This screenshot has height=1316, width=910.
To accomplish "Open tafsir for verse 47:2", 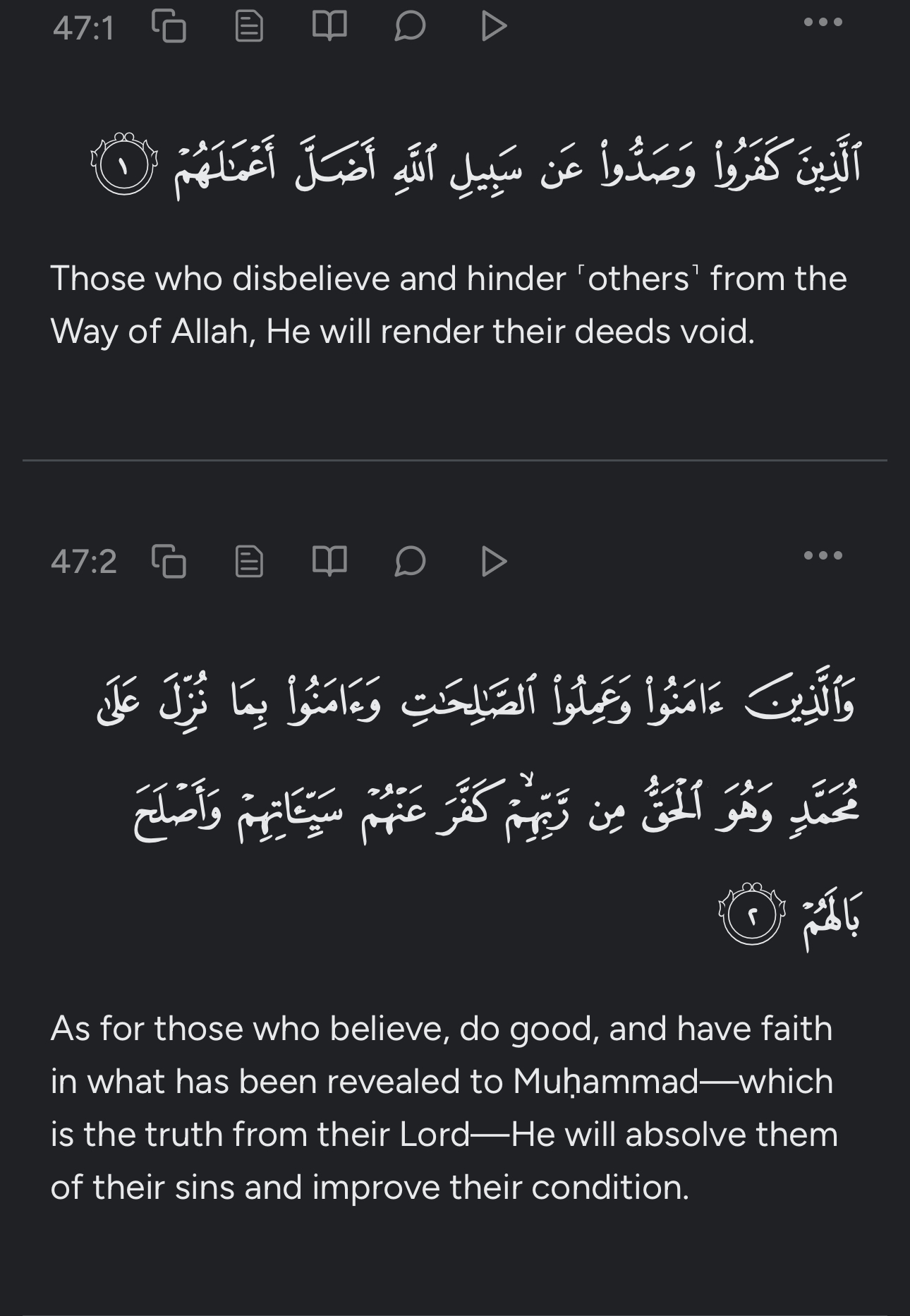I will pyautogui.click(x=249, y=562).
